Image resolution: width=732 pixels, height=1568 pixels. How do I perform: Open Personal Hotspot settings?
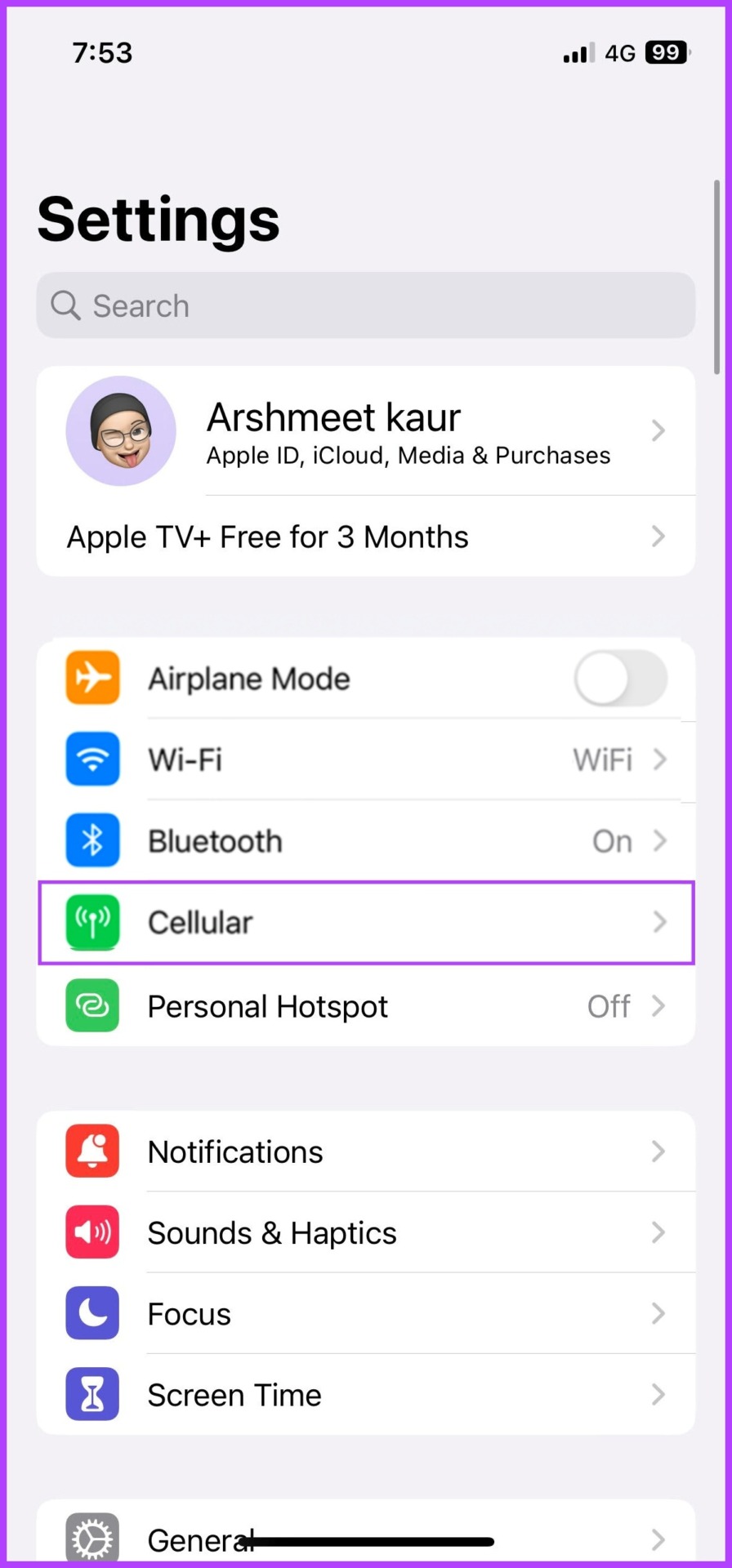click(365, 1006)
